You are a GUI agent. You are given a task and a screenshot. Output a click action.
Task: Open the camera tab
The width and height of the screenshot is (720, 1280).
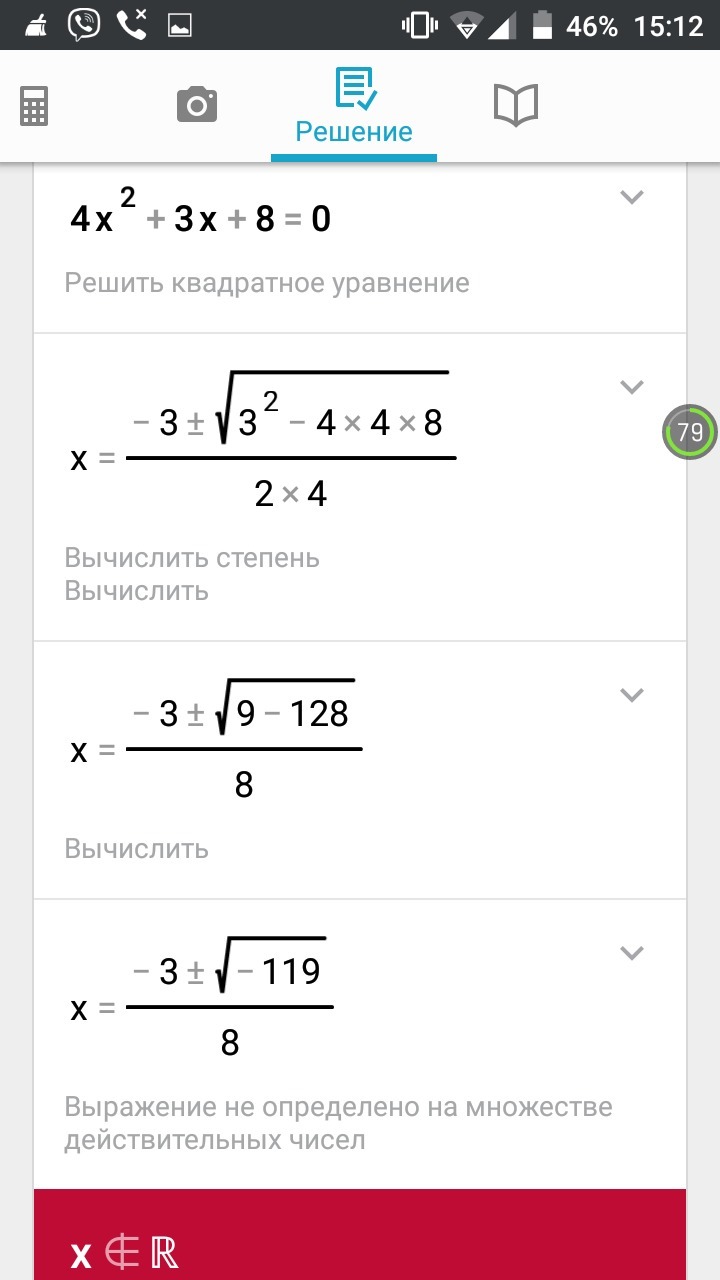(196, 104)
